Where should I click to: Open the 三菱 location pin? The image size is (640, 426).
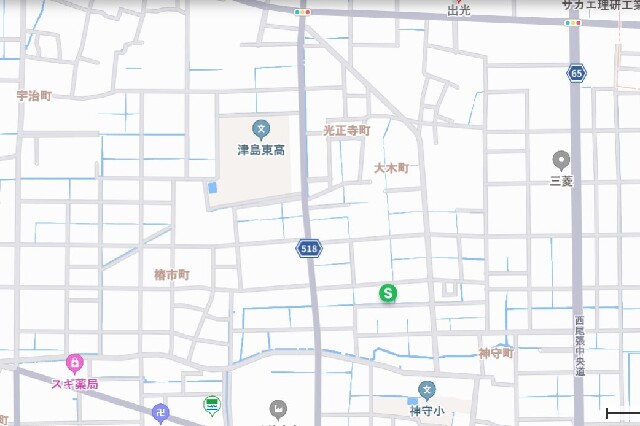coord(562,160)
